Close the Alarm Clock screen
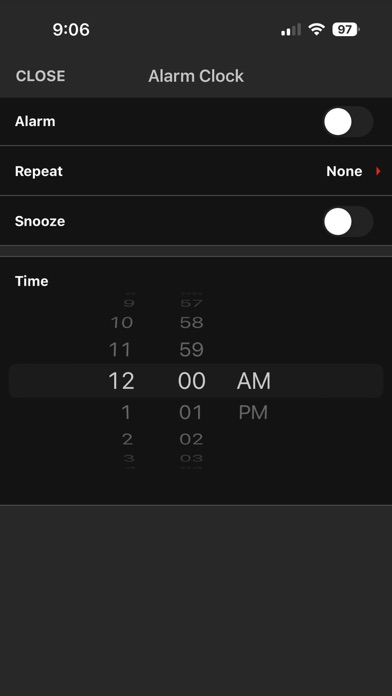Image resolution: width=392 pixels, height=696 pixels. (x=40, y=76)
